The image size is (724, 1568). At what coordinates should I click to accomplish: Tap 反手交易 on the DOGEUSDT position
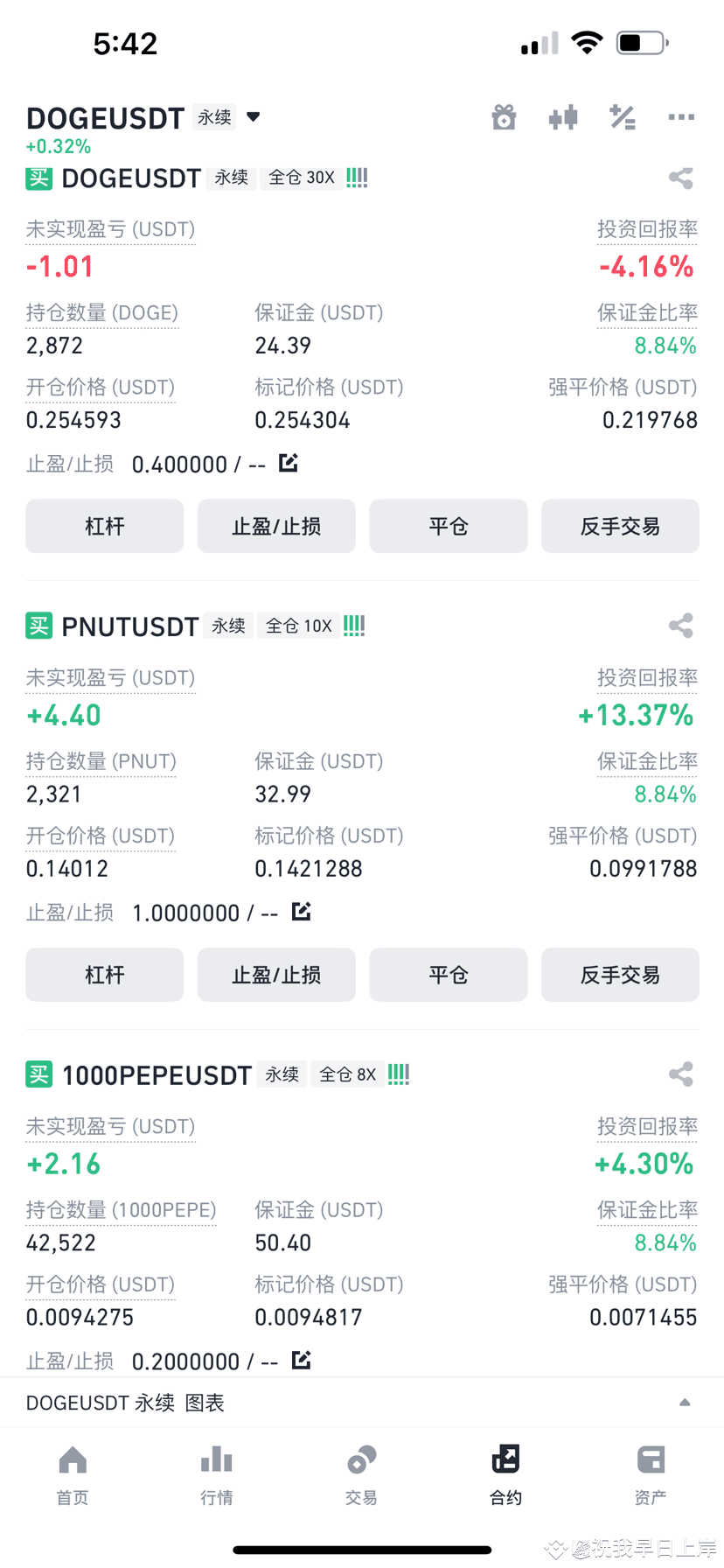(x=620, y=526)
